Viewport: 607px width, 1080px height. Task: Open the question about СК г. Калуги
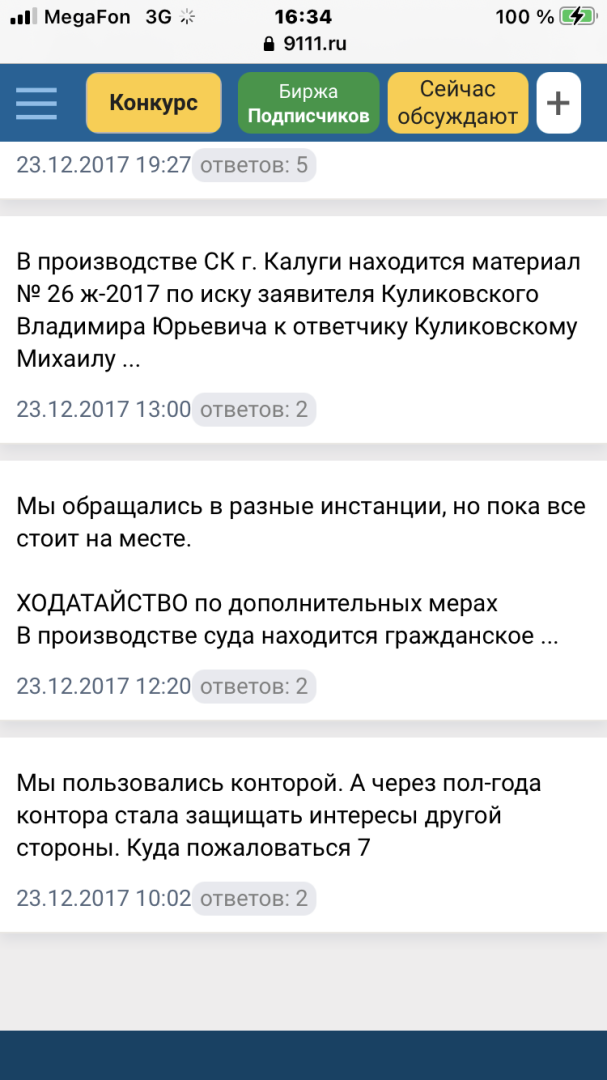pyautogui.click(x=297, y=311)
